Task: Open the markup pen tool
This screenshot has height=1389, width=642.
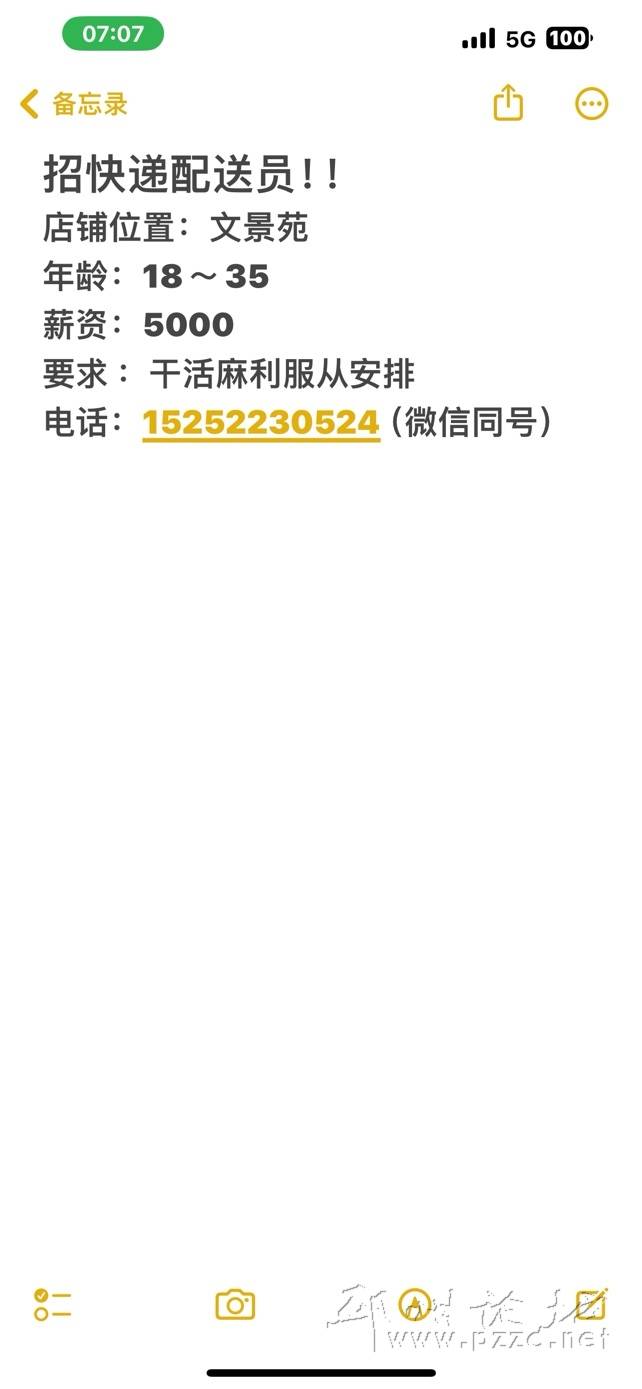Action: [414, 1304]
